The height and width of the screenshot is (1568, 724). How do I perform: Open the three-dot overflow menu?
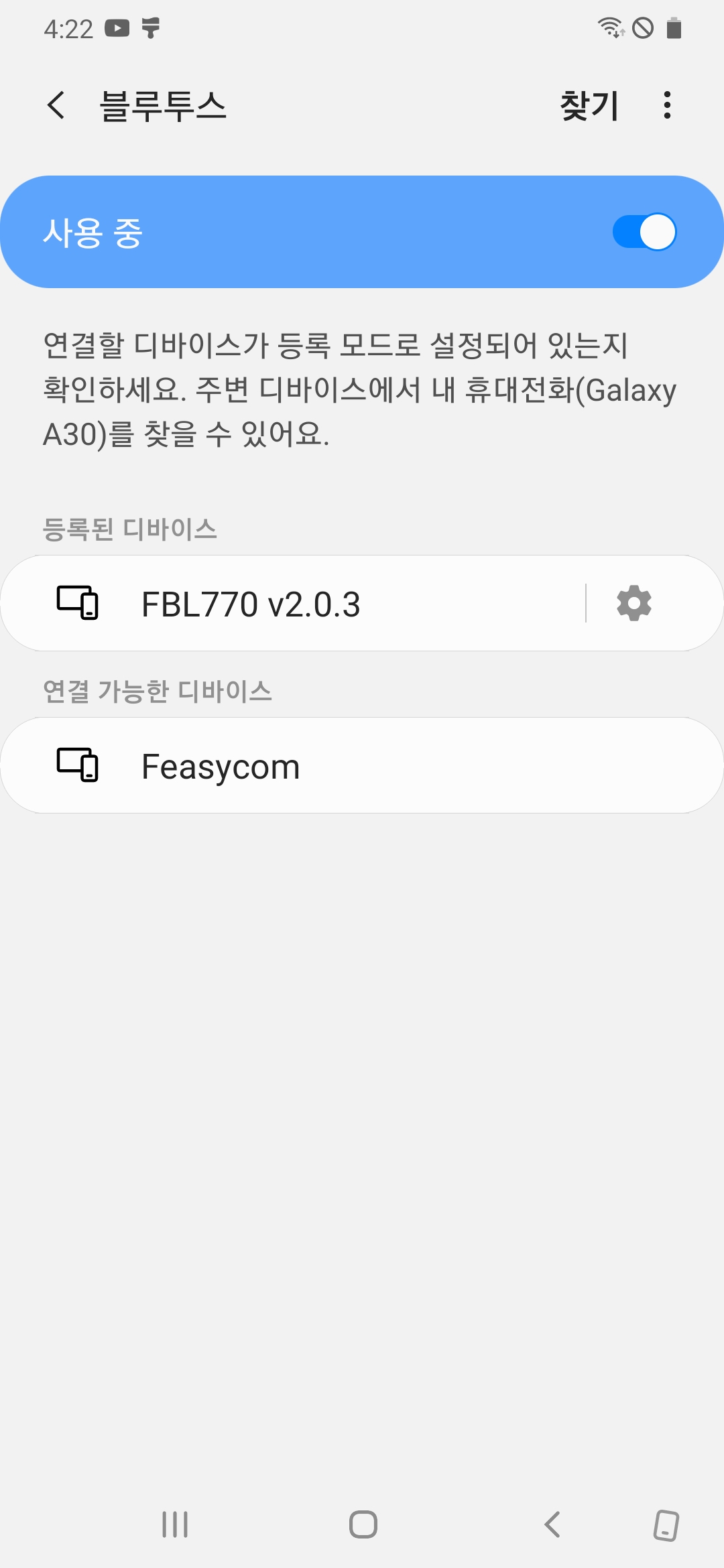(667, 105)
